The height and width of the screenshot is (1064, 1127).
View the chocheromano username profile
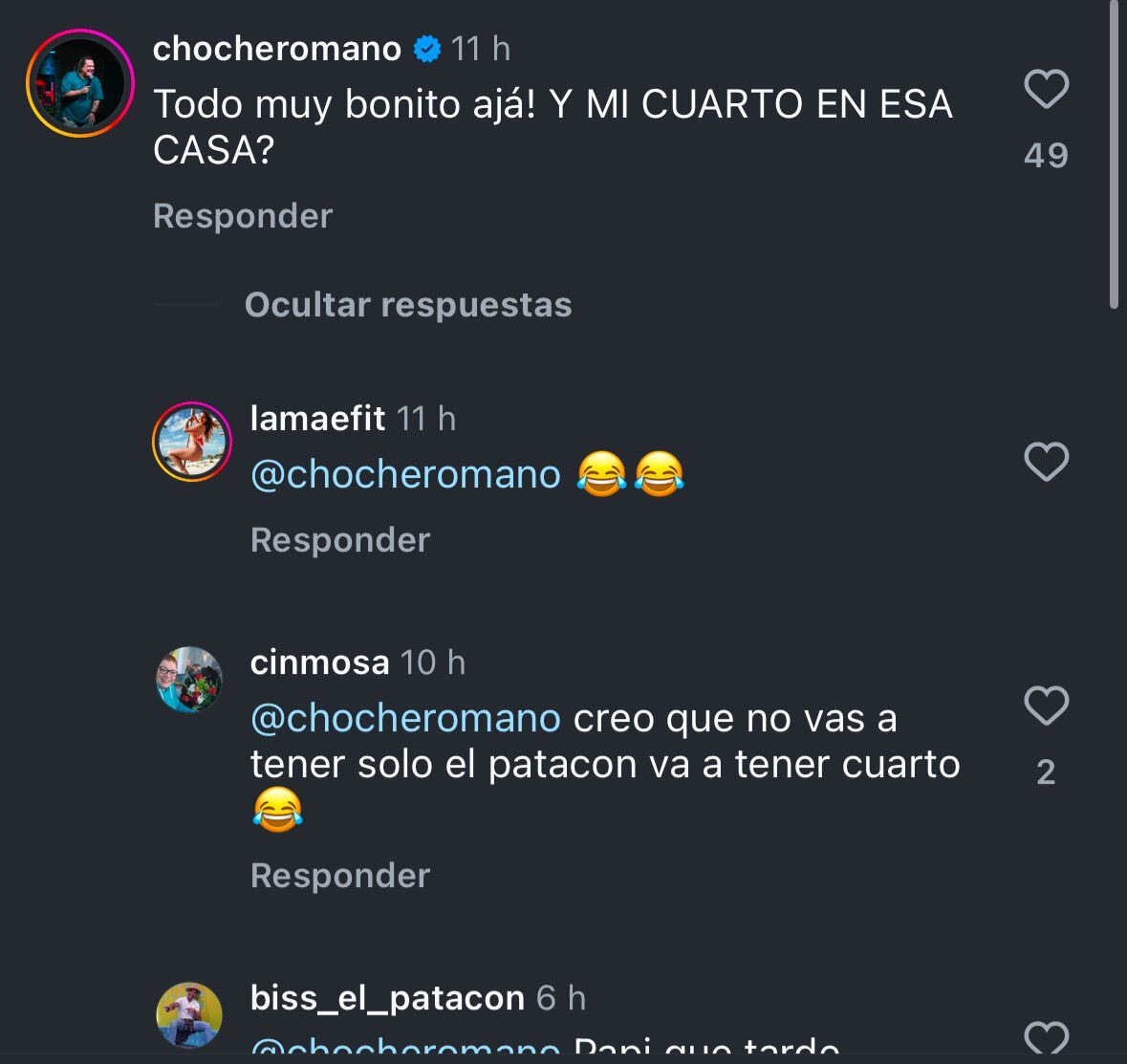(x=277, y=49)
